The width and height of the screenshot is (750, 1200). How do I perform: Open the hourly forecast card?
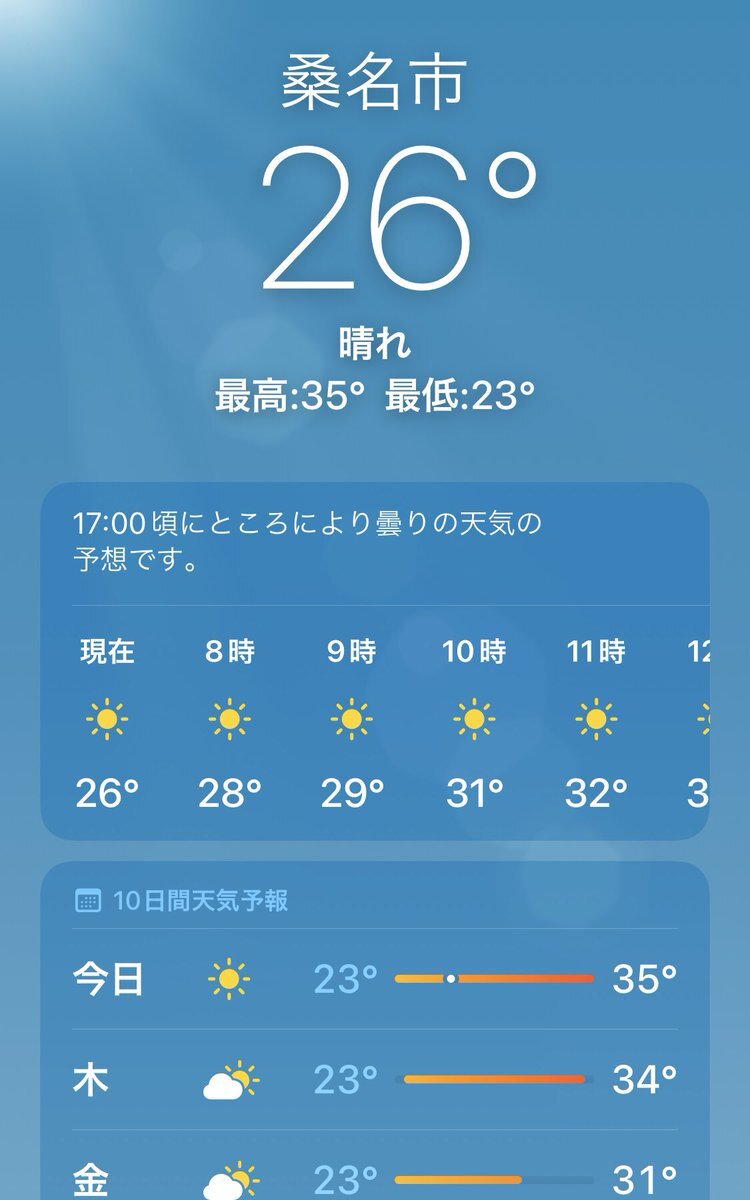click(375, 661)
